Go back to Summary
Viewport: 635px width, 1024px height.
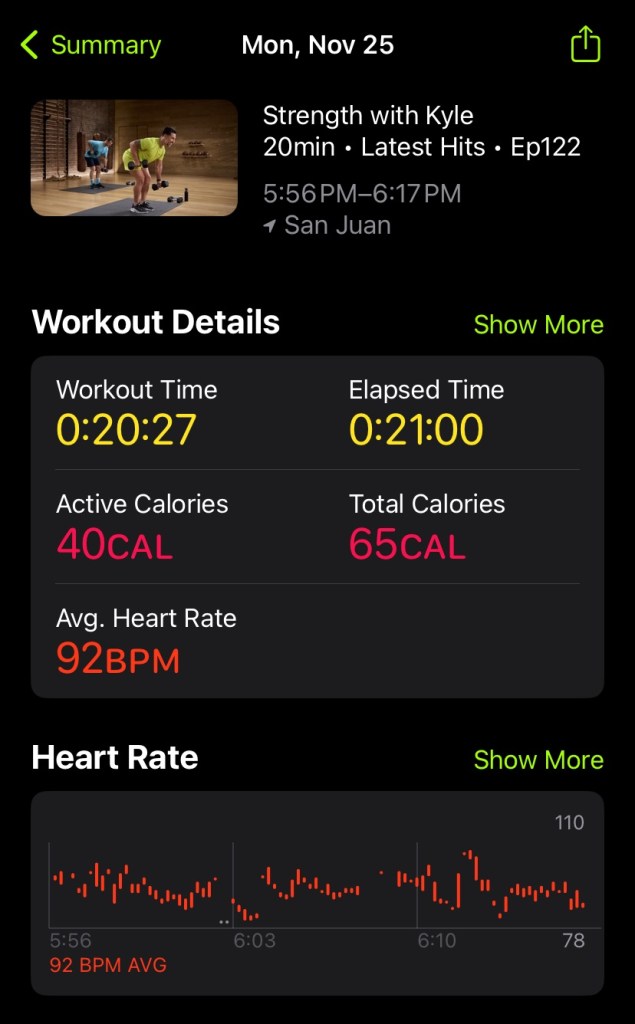click(90, 45)
